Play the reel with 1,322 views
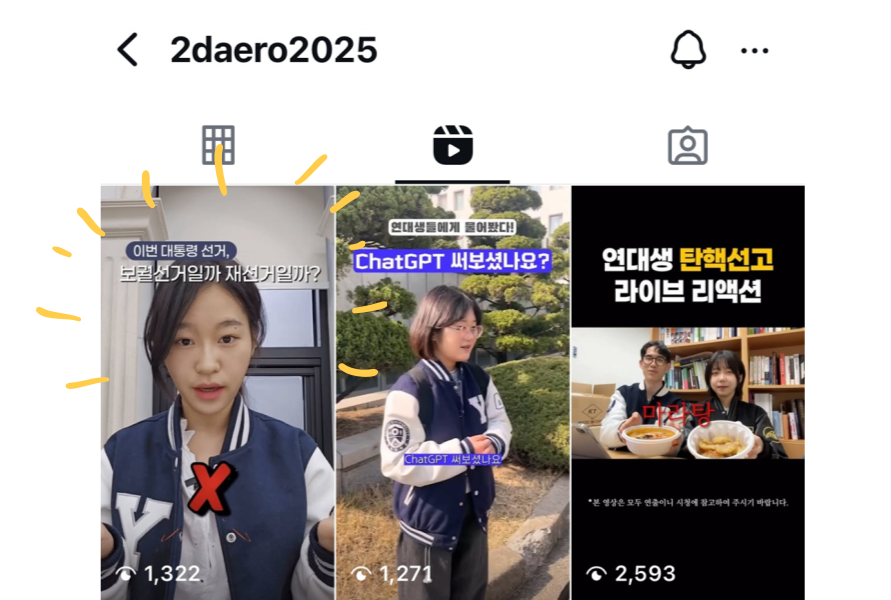This screenshot has width=891, height=600. [x=217, y=390]
